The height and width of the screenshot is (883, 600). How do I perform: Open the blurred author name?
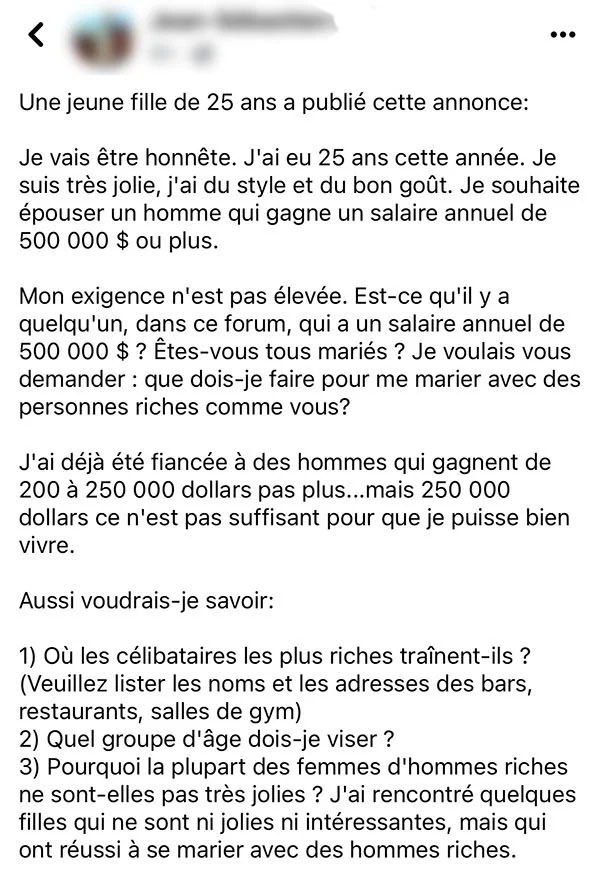[x=242, y=21]
